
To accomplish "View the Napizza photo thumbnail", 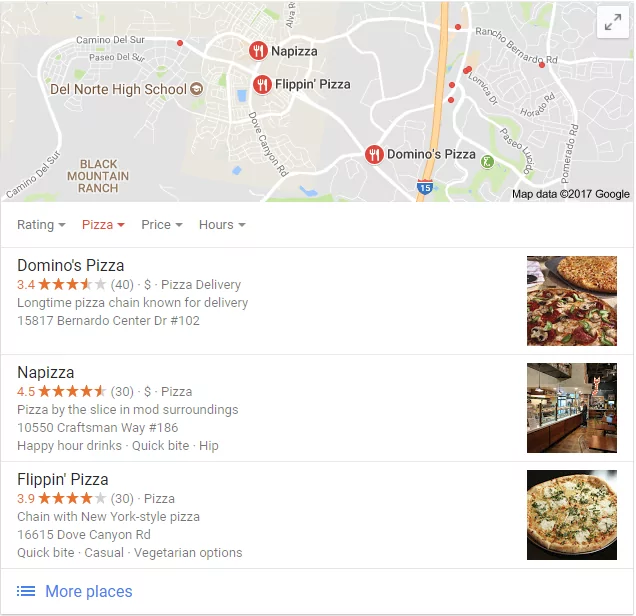I will pos(571,408).
